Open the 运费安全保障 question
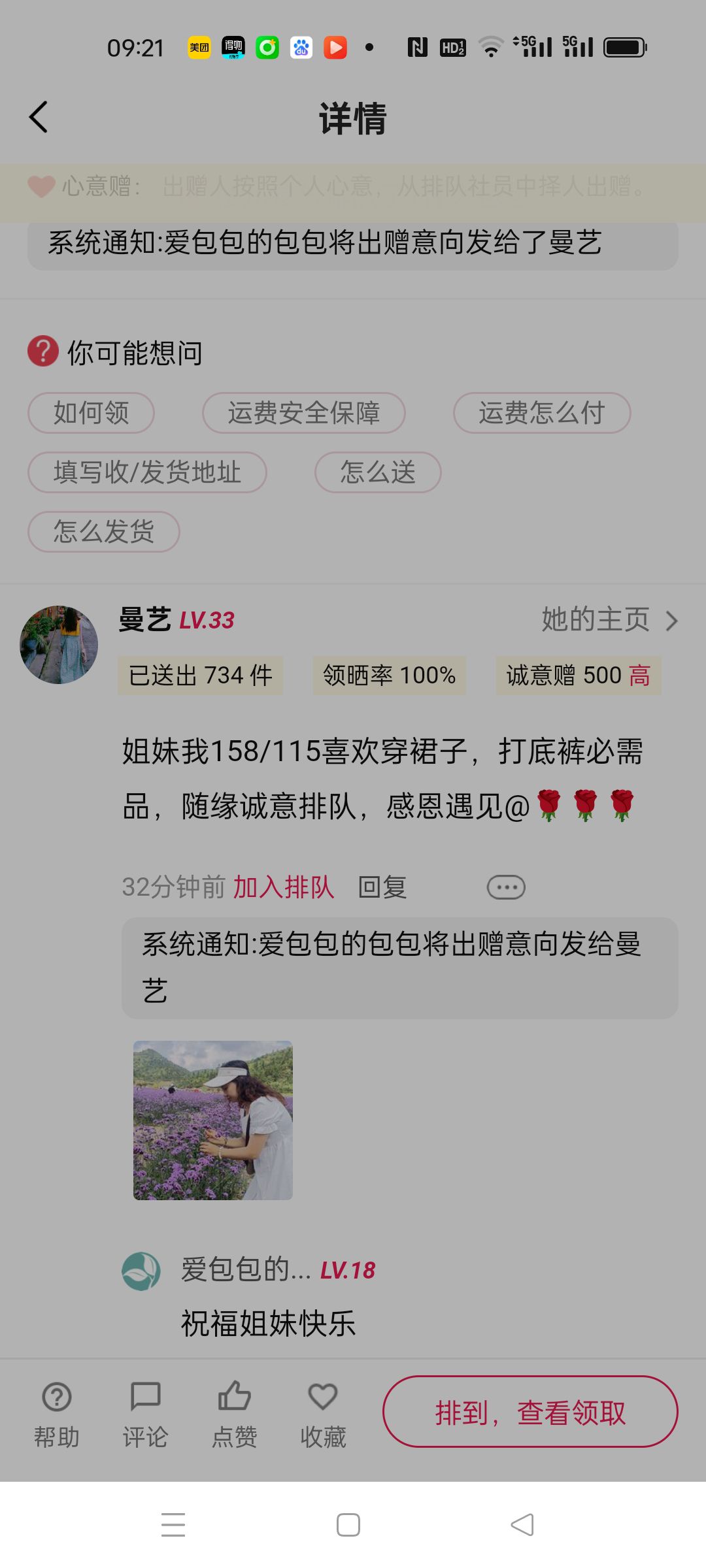This screenshot has width=706, height=1568. pos(304,413)
